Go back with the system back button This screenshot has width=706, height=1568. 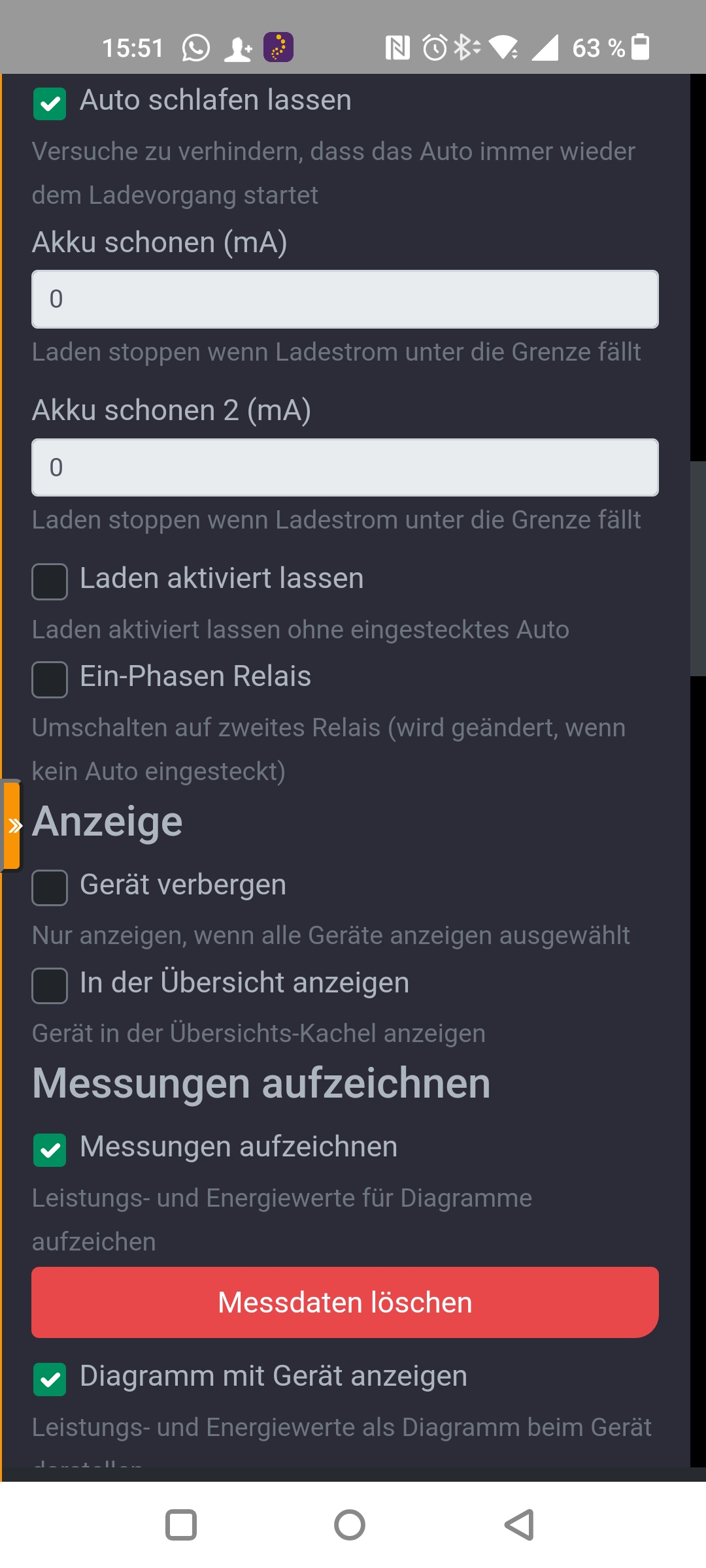[520, 1526]
